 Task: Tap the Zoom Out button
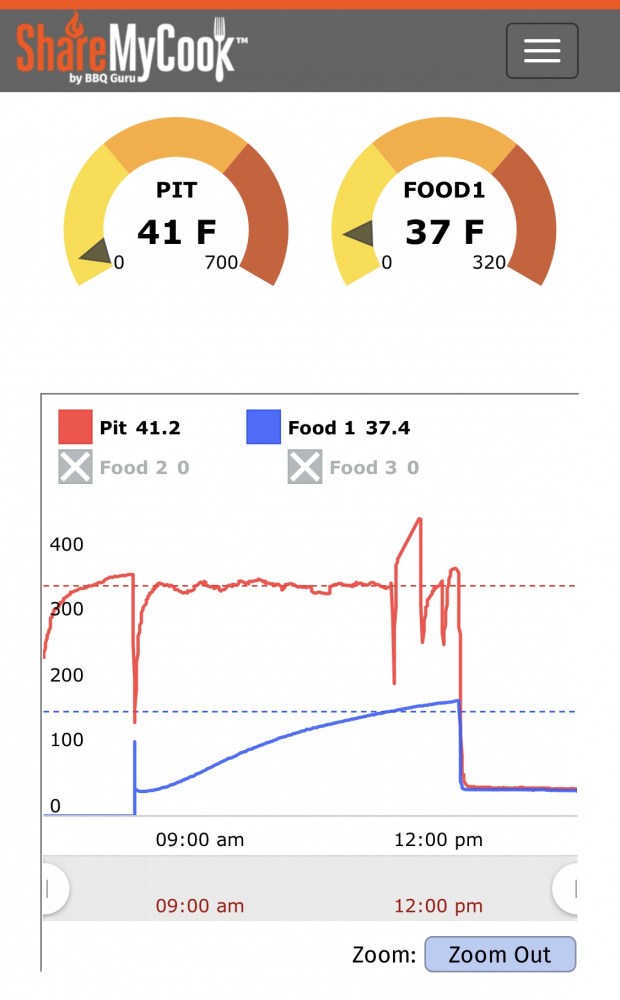[500, 955]
